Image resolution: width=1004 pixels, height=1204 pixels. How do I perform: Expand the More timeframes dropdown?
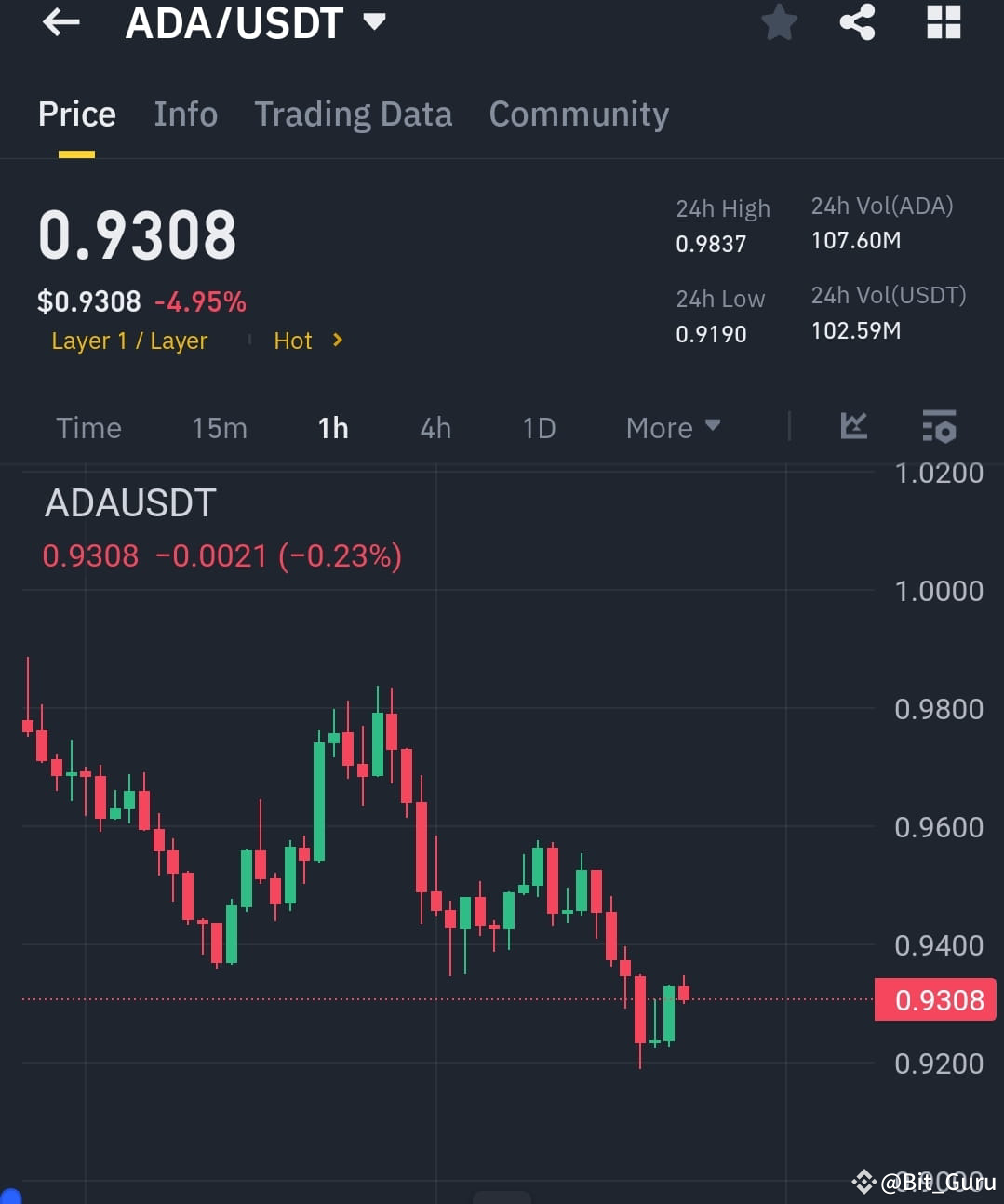(x=672, y=427)
